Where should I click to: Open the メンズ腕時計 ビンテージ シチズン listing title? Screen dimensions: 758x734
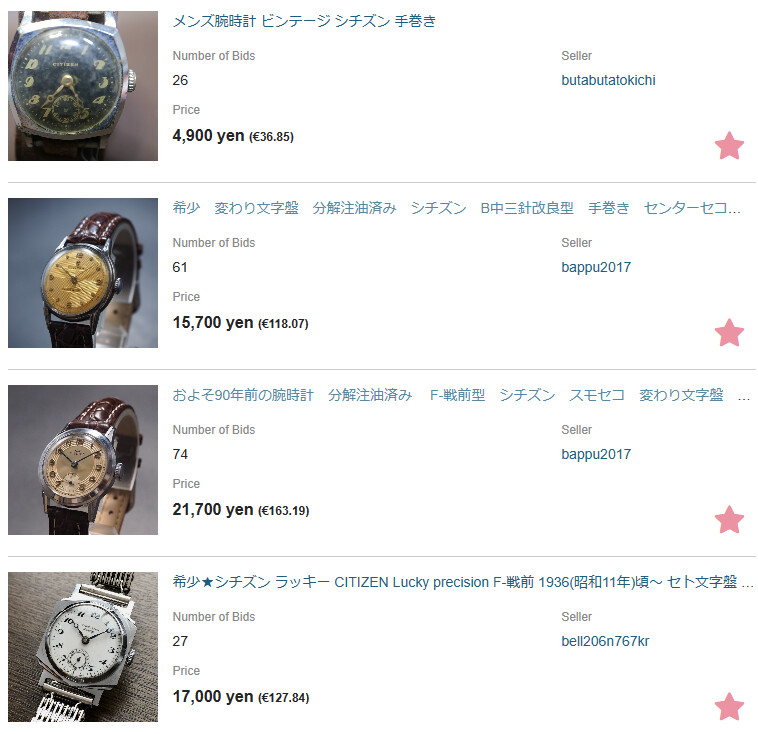[x=304, y=21]
